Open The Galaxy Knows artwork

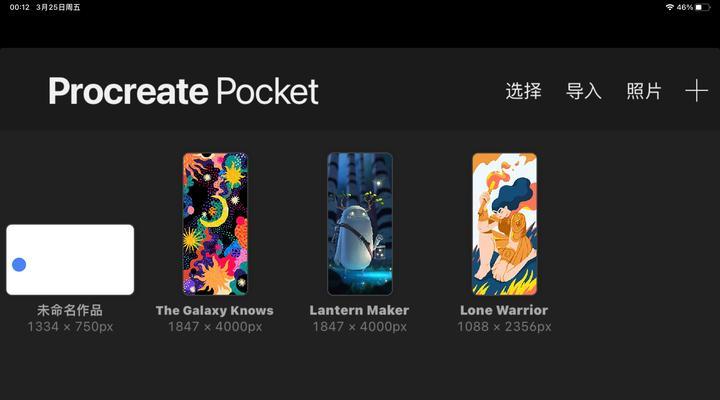pyautogui.click(x=214, y=224)
